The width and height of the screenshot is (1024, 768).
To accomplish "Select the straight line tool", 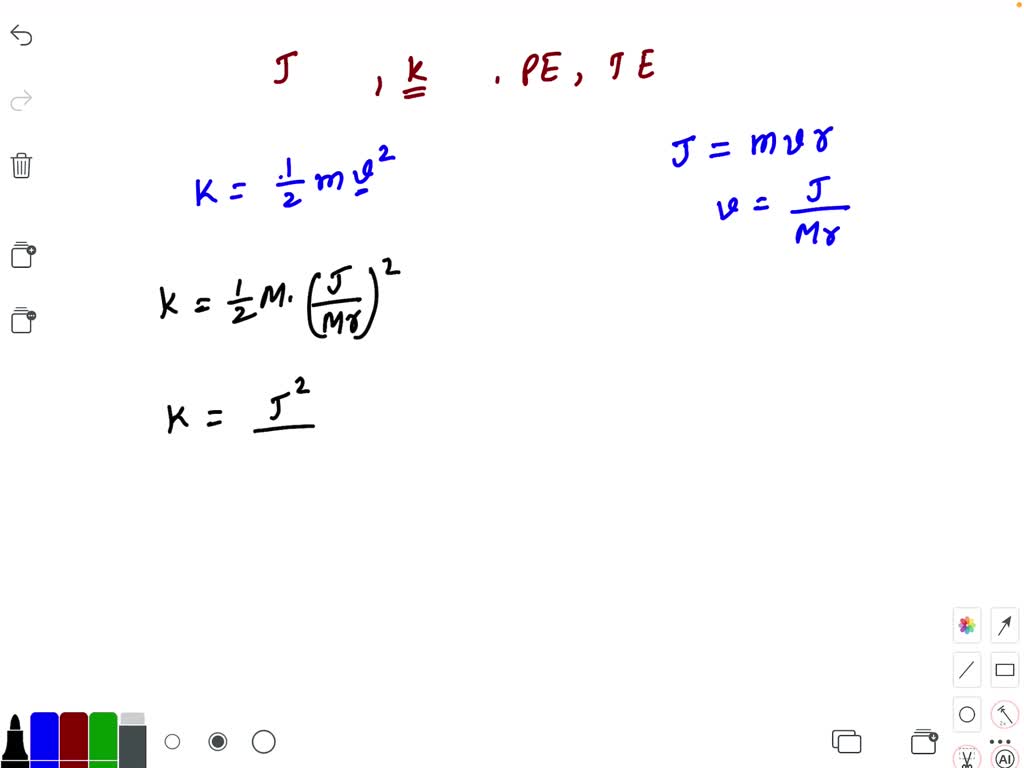I will 966,670.
